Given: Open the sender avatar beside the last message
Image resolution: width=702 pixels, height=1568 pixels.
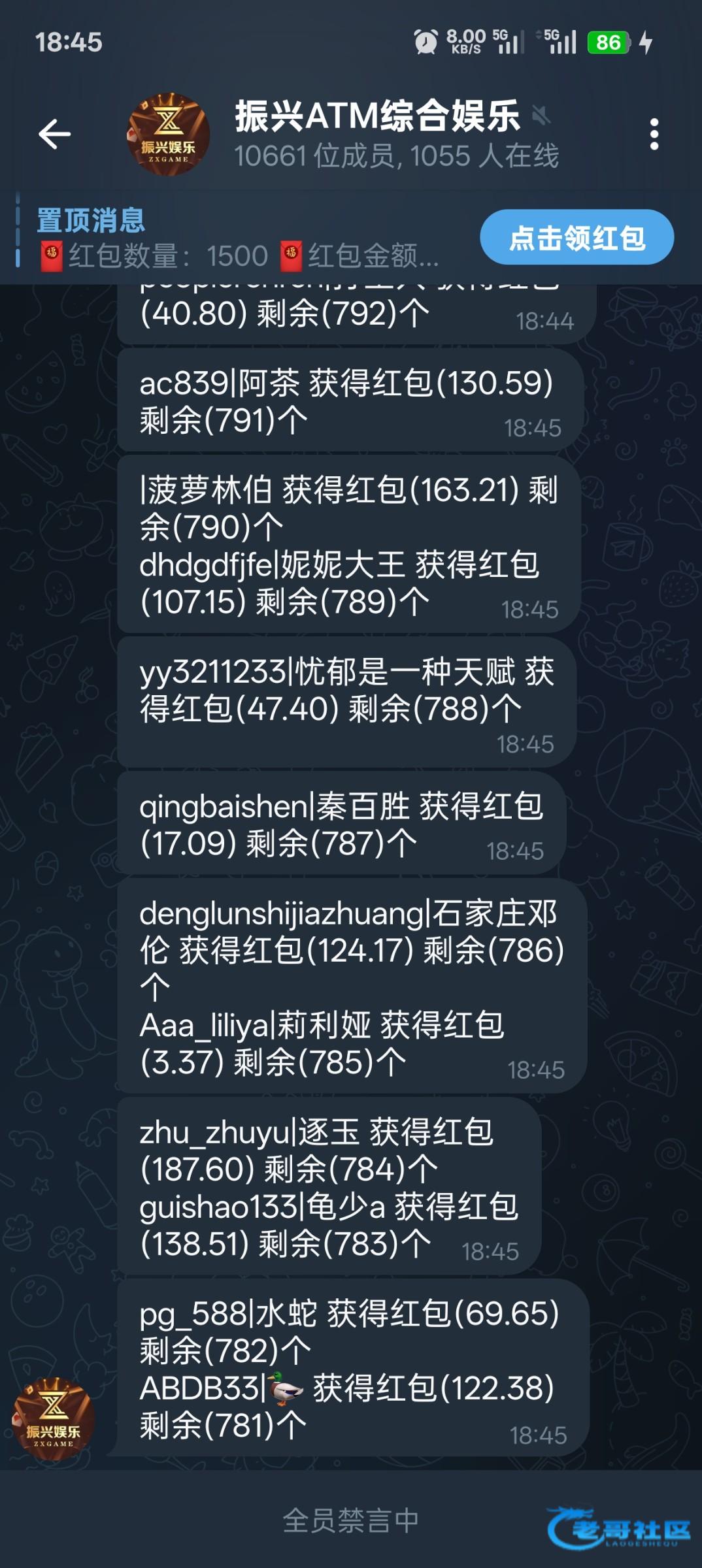Looking at the screenshot, I should click(x=53, y=1420).
